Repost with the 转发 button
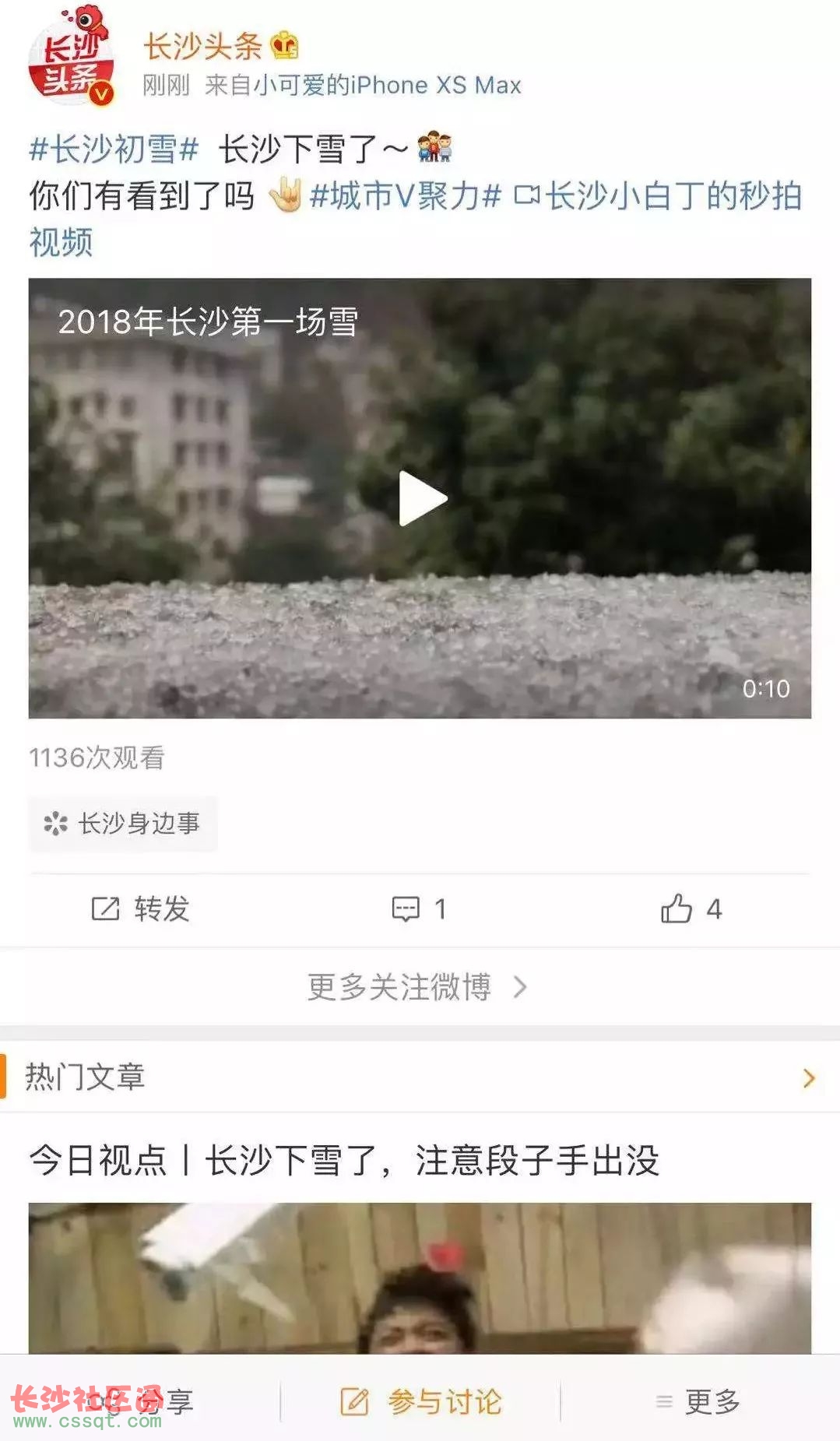 (140, 909)
